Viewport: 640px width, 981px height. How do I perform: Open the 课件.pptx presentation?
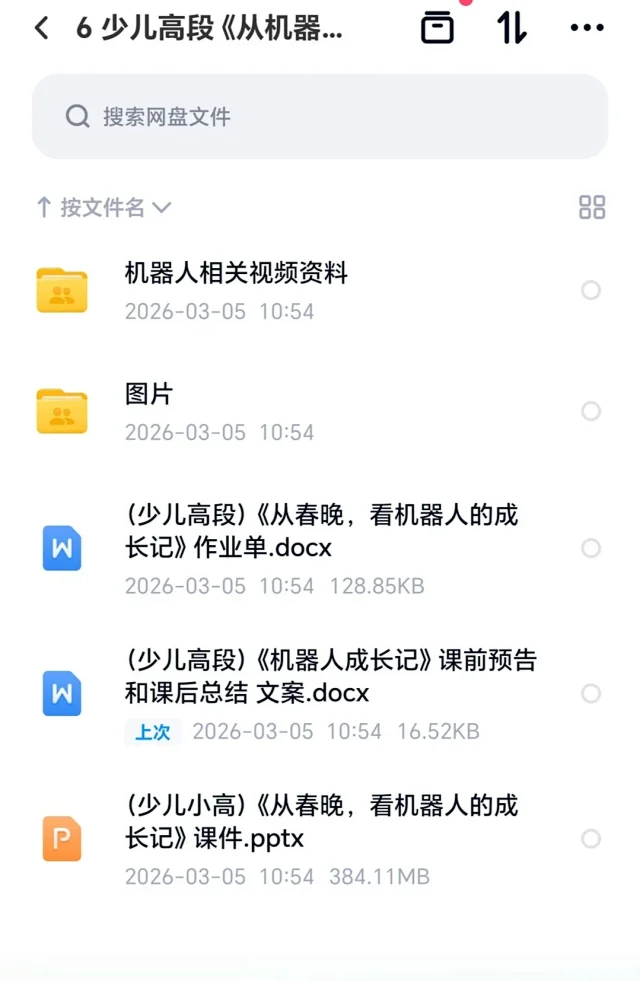tap(322, 822)
